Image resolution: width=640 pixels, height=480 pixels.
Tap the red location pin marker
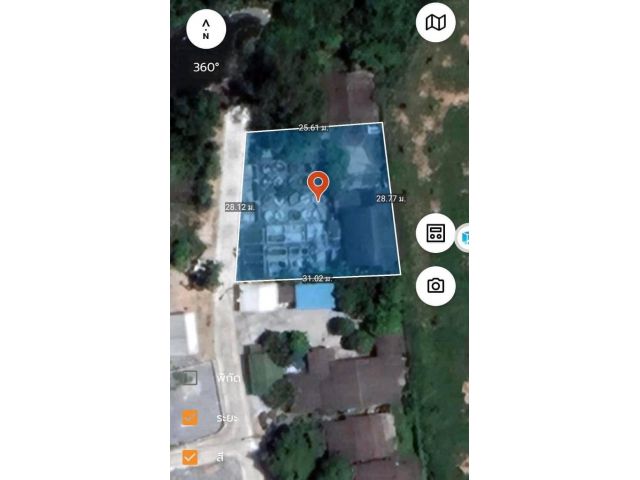318,184
